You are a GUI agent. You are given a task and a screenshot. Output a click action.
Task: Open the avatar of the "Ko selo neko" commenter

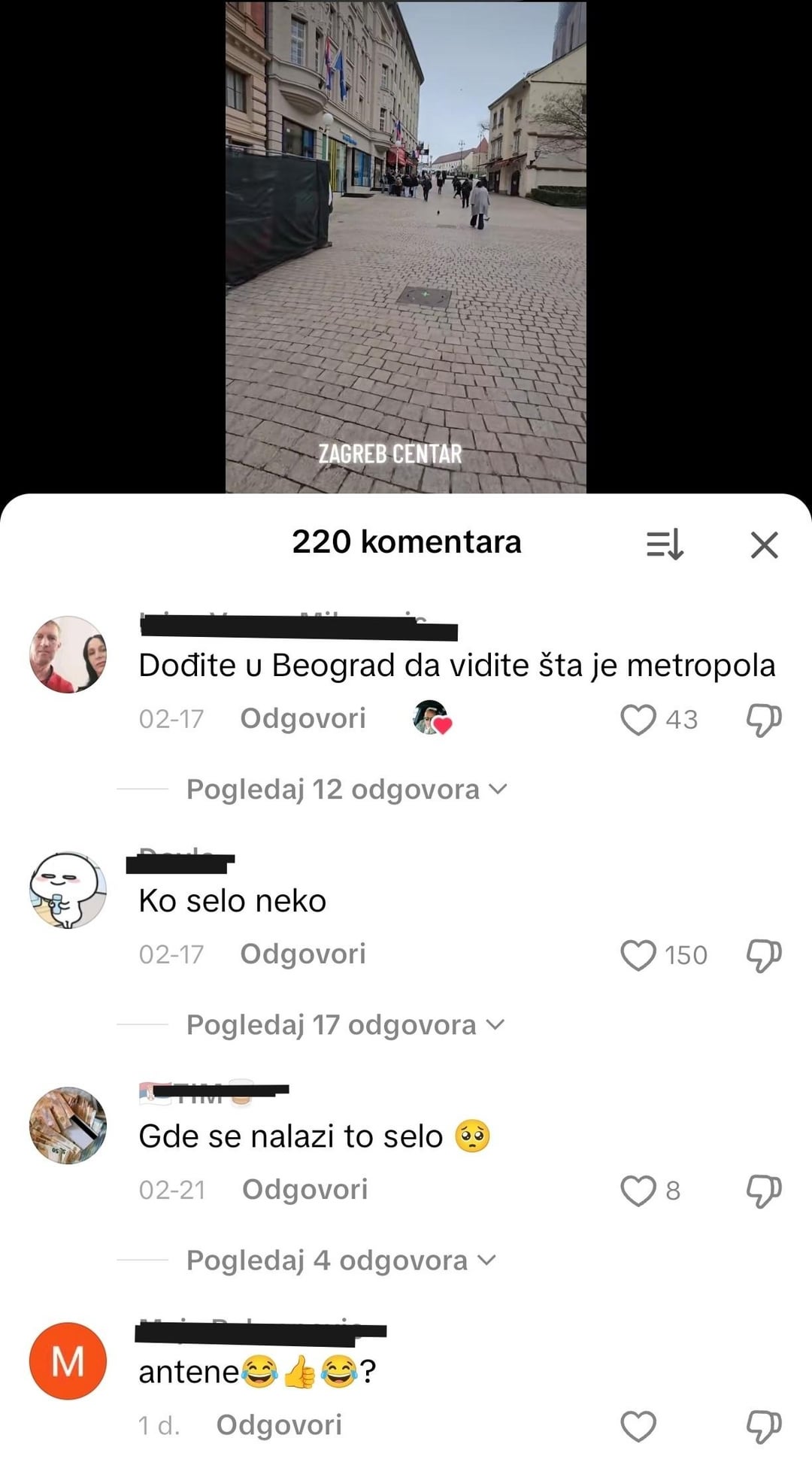click(x=68, y=890)
